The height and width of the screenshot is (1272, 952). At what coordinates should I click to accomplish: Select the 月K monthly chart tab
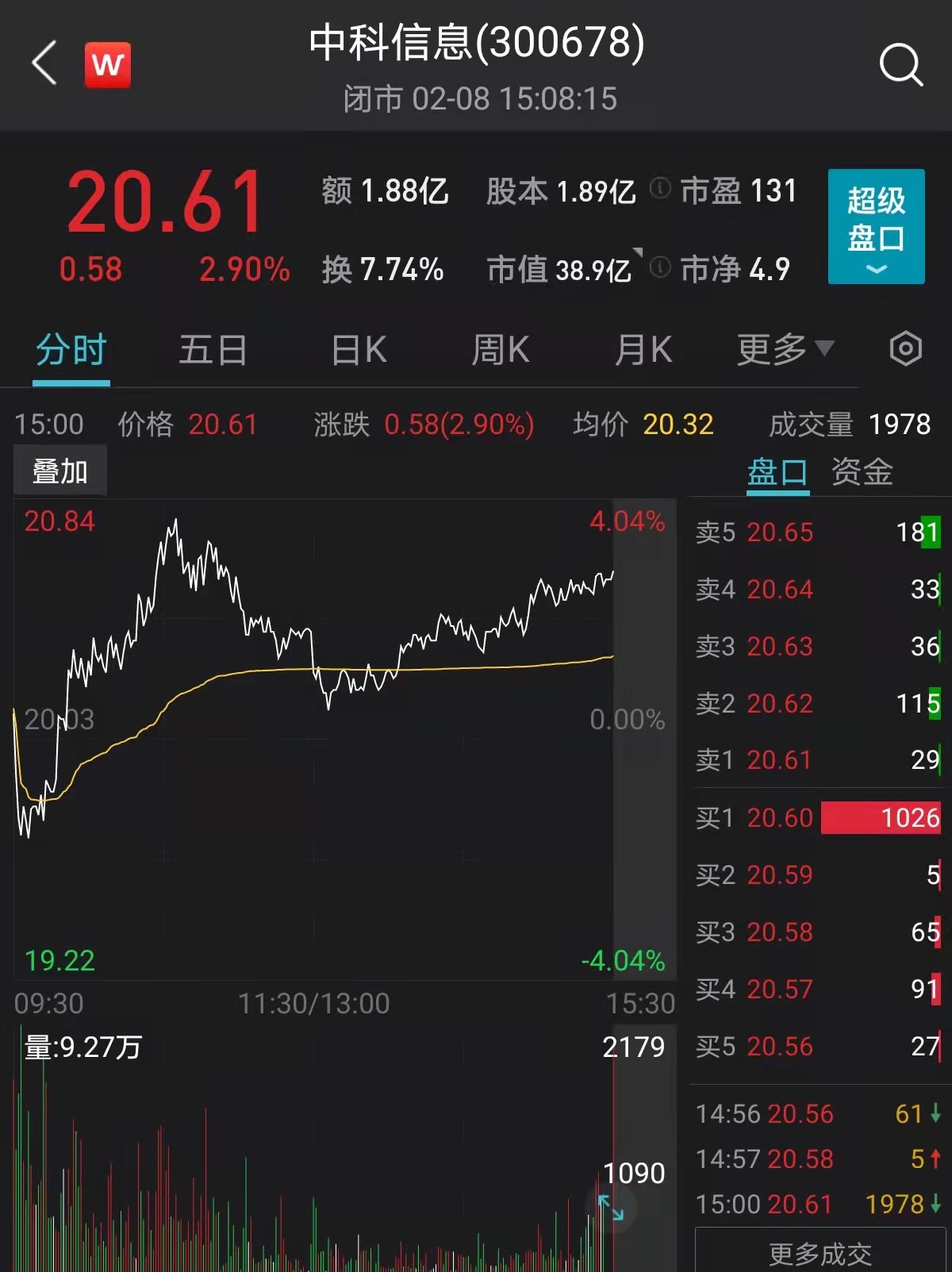644,349
